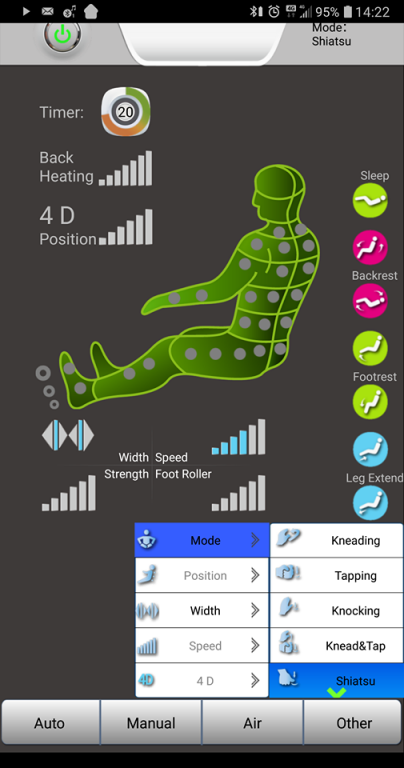Open the Position menu row
Screen dimensions: 404x768
(x=202, y=576)
